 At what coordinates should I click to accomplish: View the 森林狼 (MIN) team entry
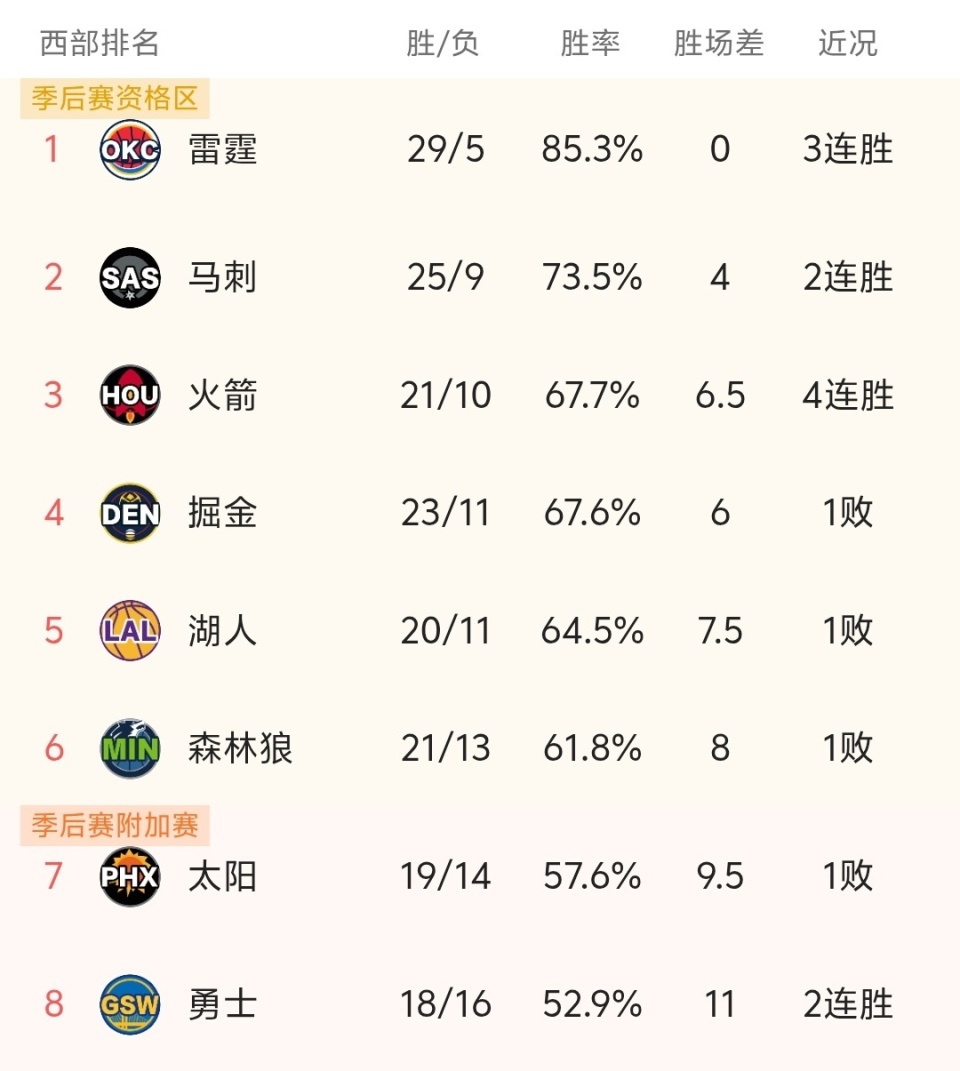[240, 748]
